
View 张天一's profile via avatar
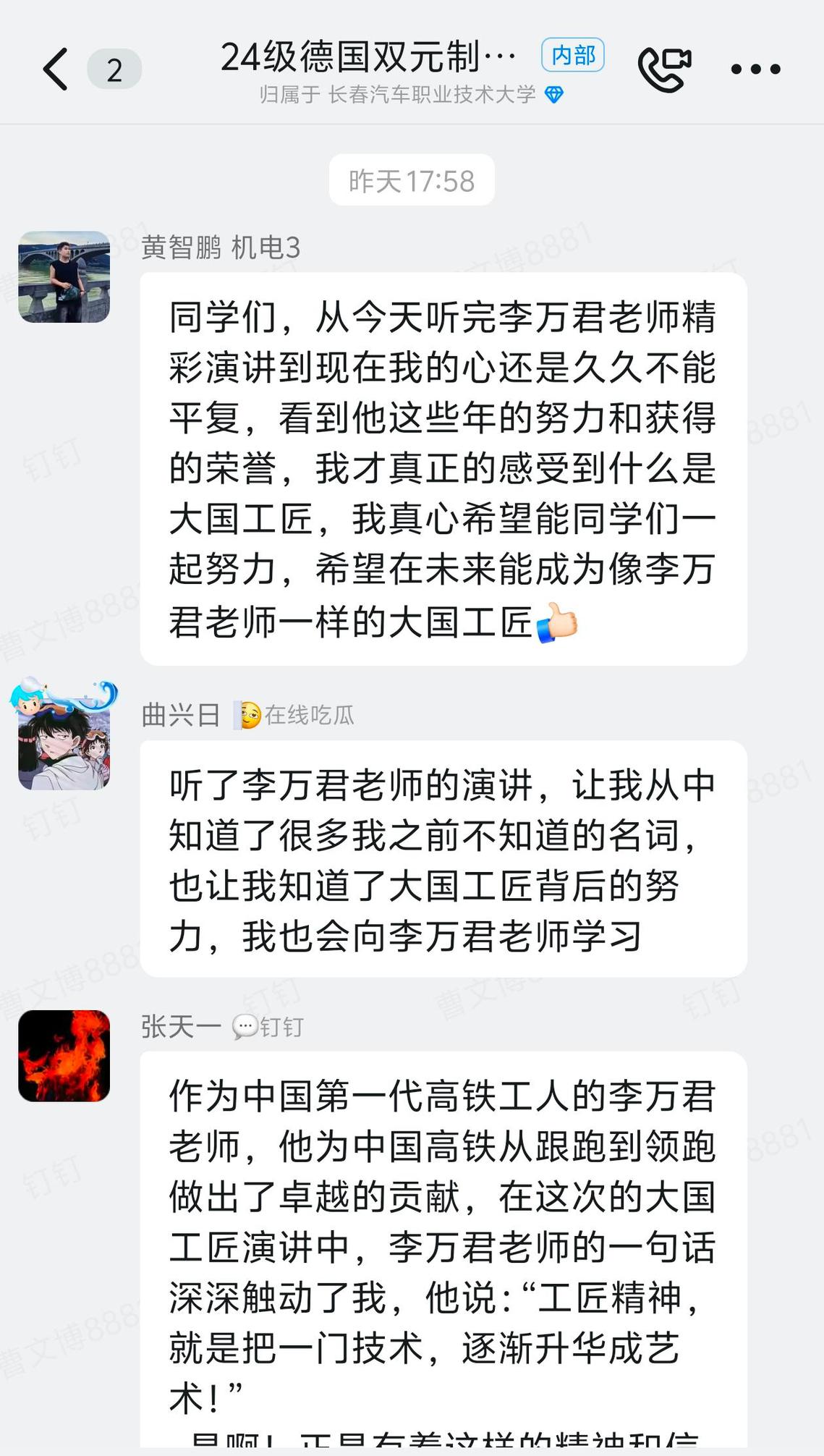(x=64, y=1056)
